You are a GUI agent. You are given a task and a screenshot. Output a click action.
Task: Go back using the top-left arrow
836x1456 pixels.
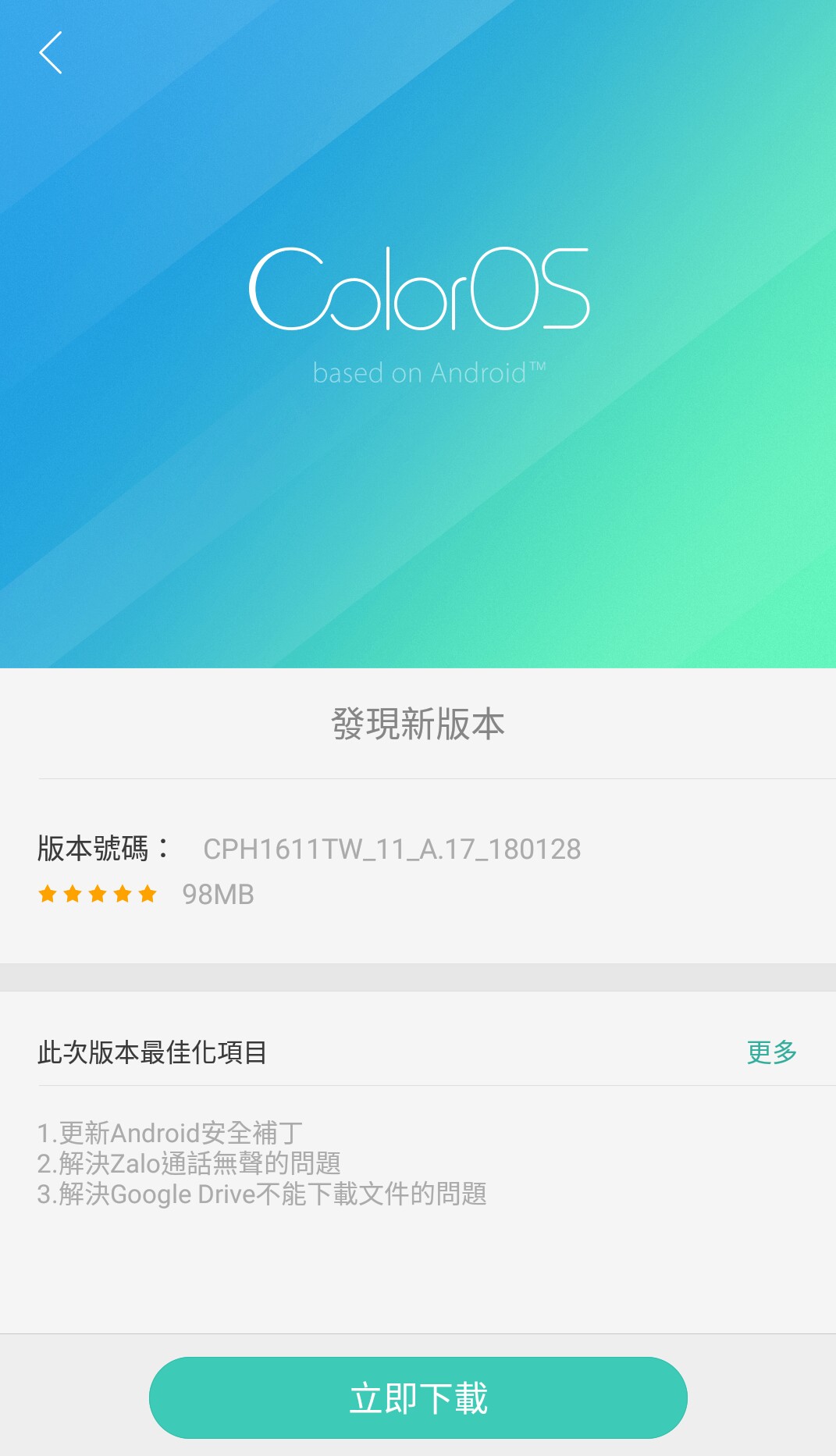[51, 53]
